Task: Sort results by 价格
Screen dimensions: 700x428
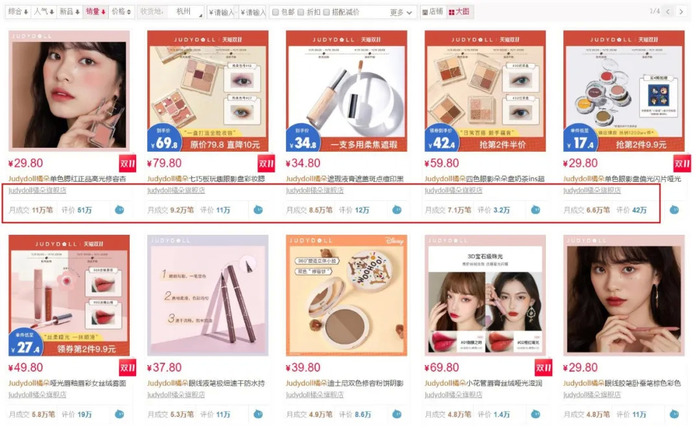Action: [121, 11]
